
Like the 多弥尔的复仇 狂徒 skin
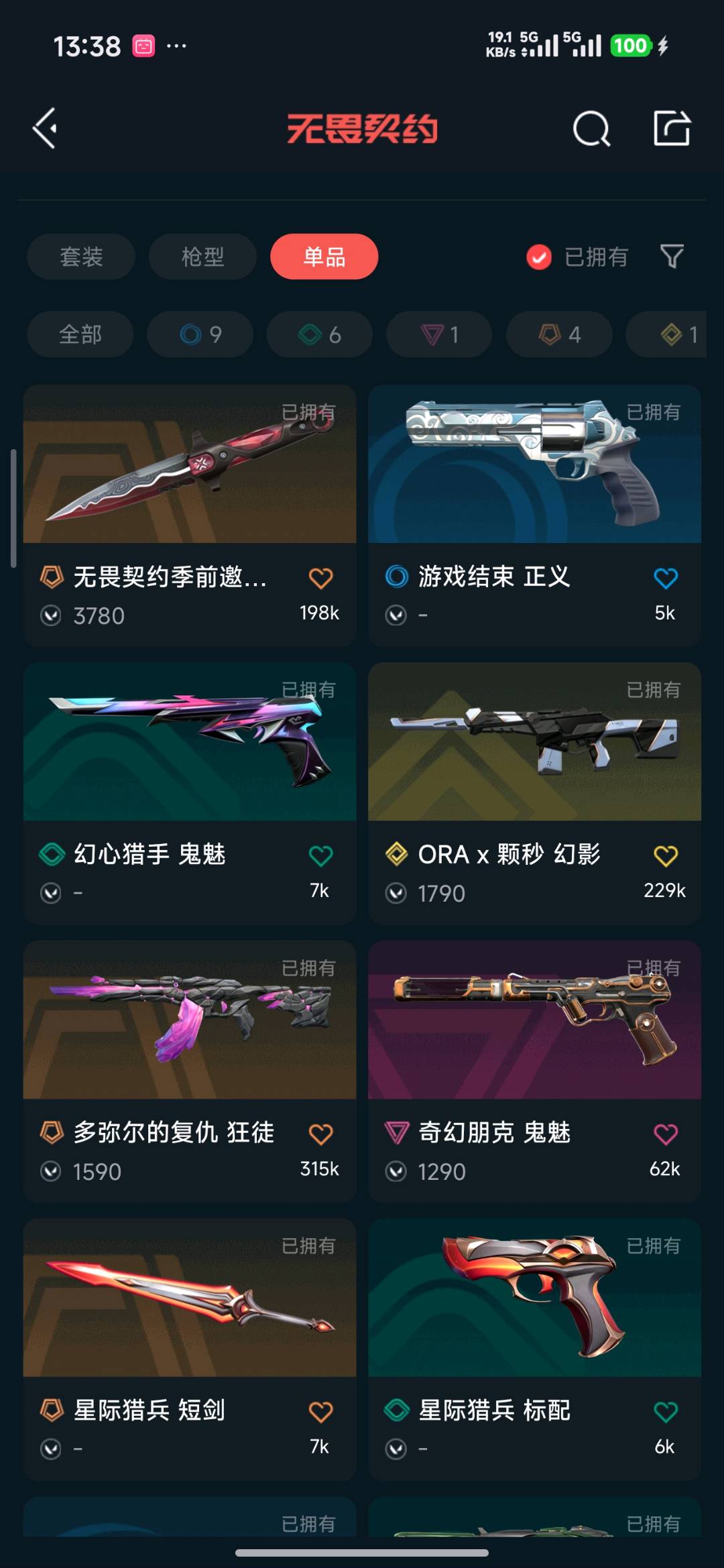coord(320,1134)
